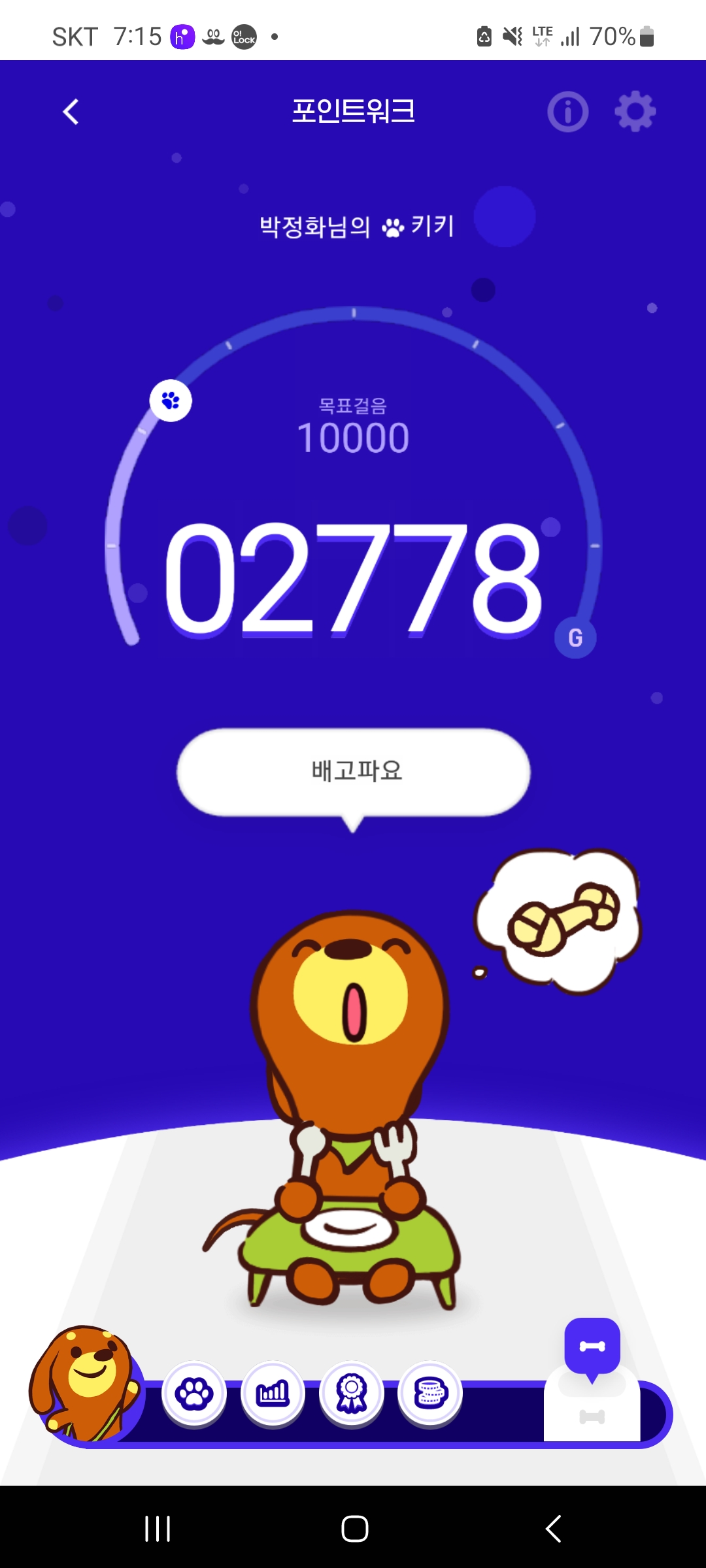The image size is (706, 1568).
Task: Feed the dog using the bone button
Action: tap(592, 1347)
